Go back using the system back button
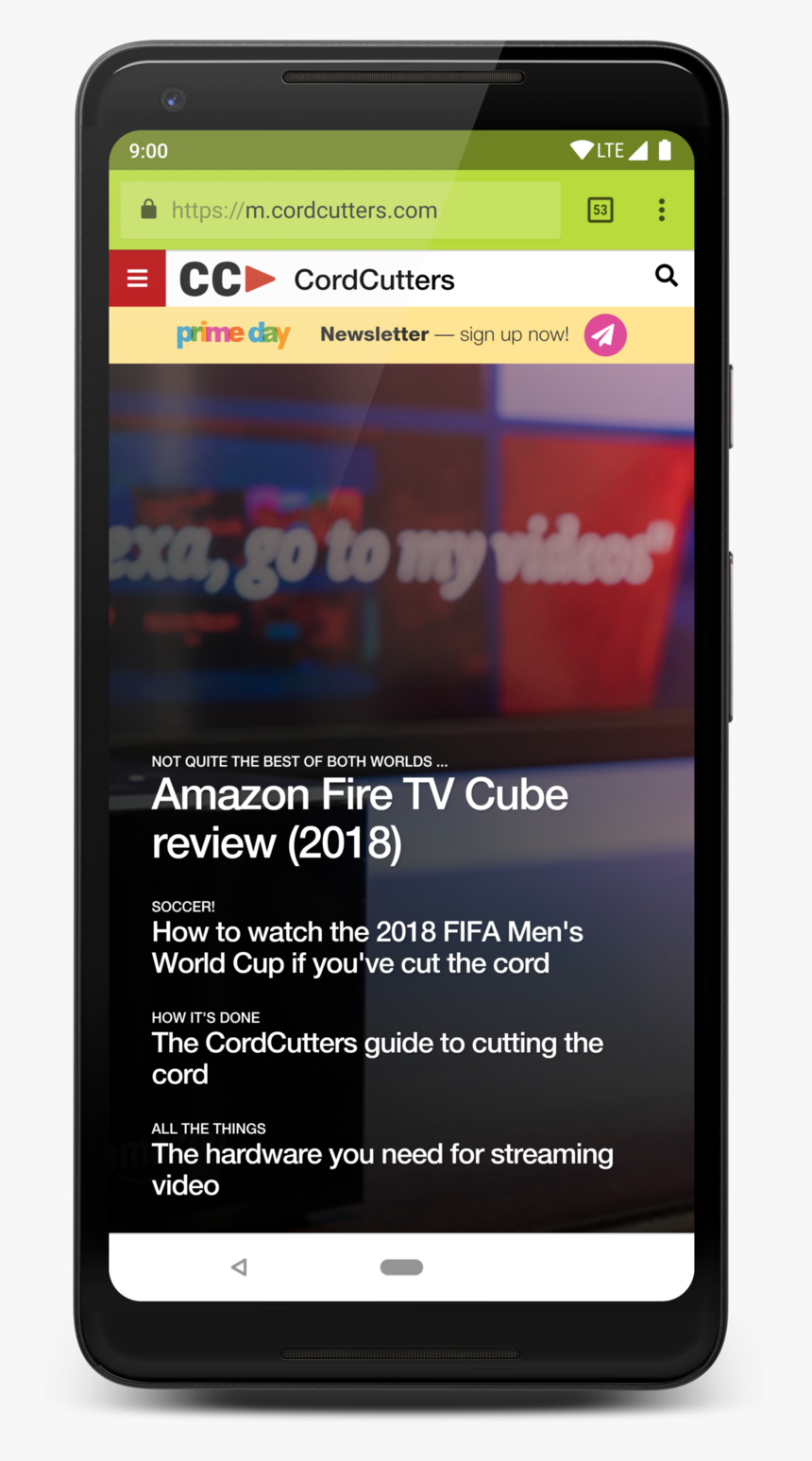This screenshot has height=1461, width=812. point(239,1266)
